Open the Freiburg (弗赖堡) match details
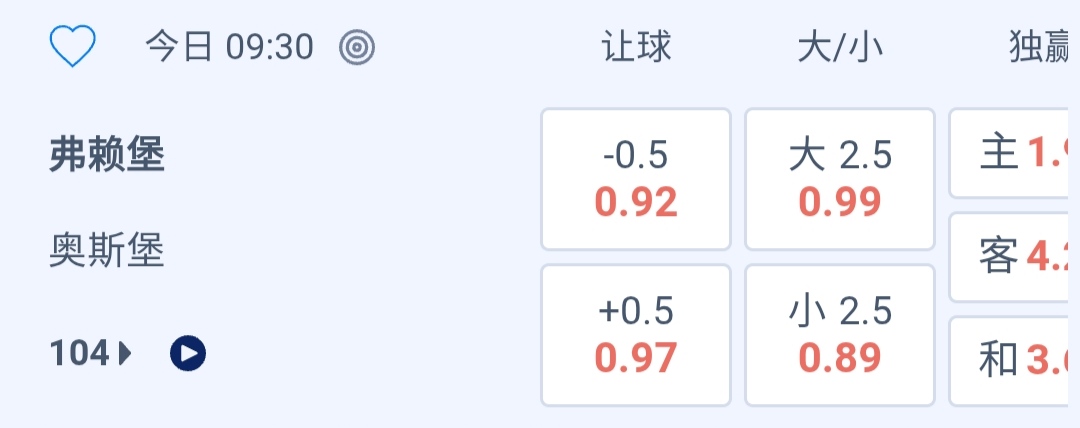This screenshot has height=428, width=1080. [108, 156]
